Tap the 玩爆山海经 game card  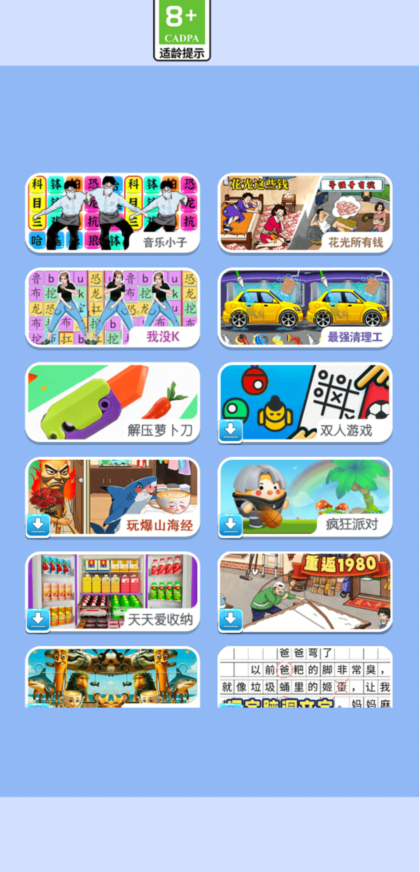(x=112, y=497)
